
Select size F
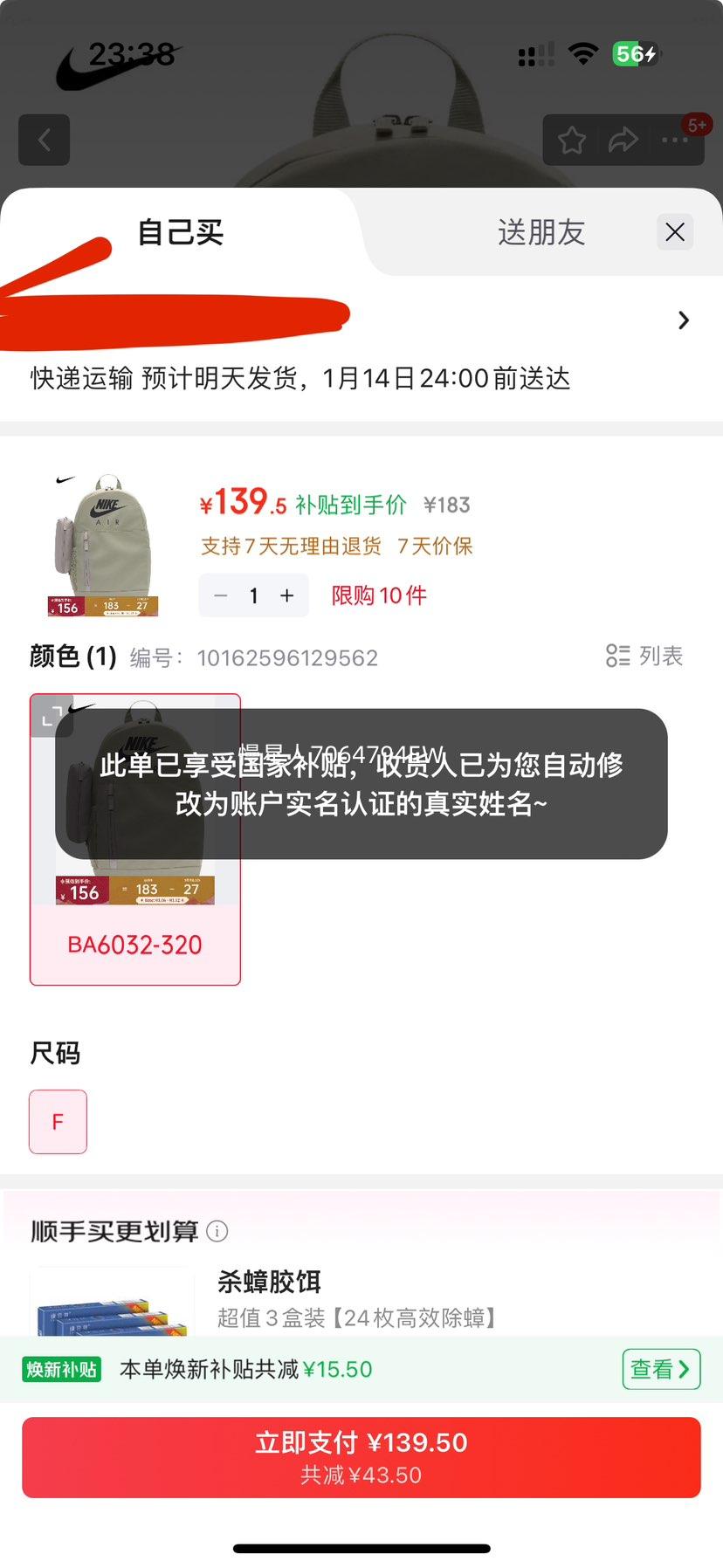(x=58, y=1122)
